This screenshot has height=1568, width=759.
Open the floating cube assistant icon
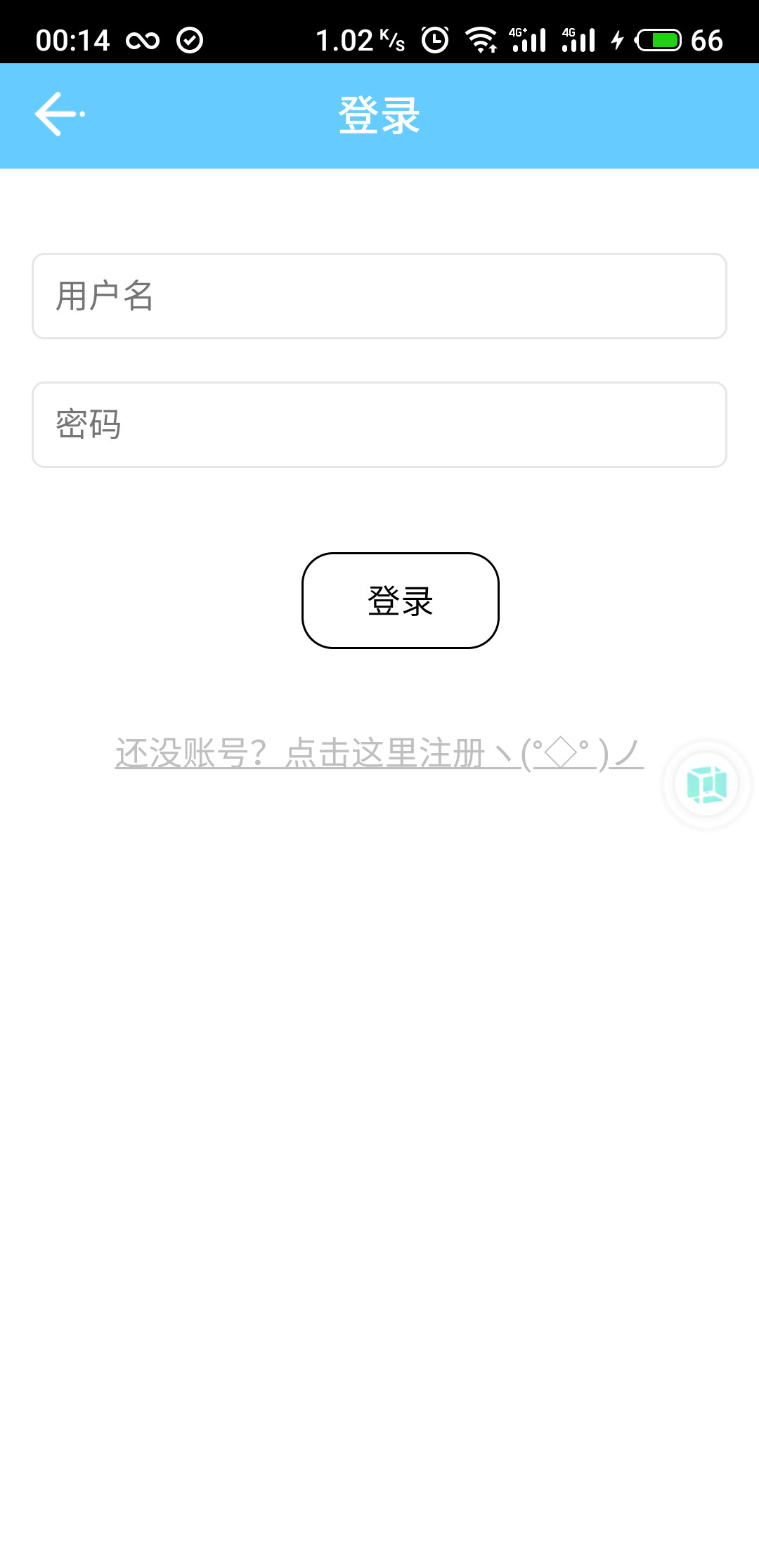click(706, 784)
